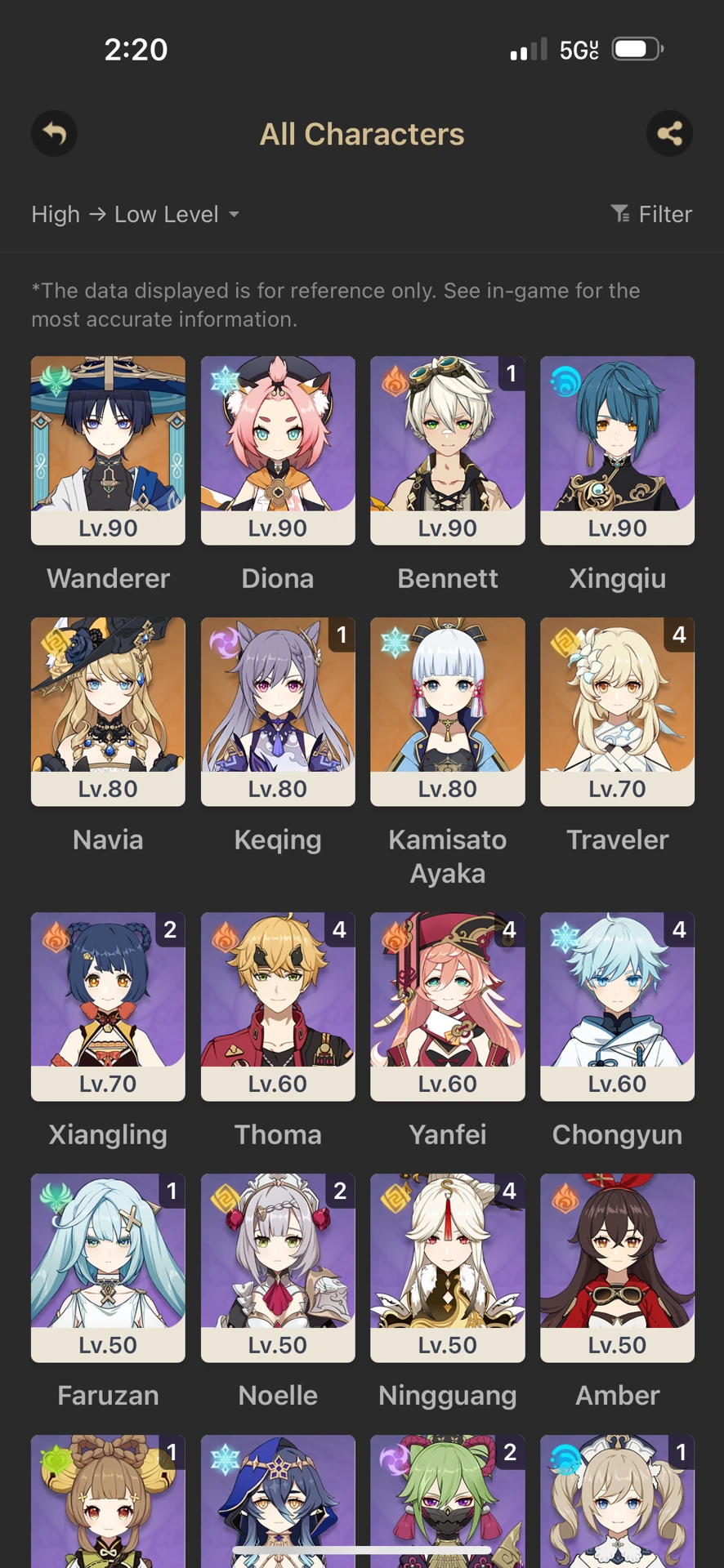Open the Filter options

(x=651, y=214)
